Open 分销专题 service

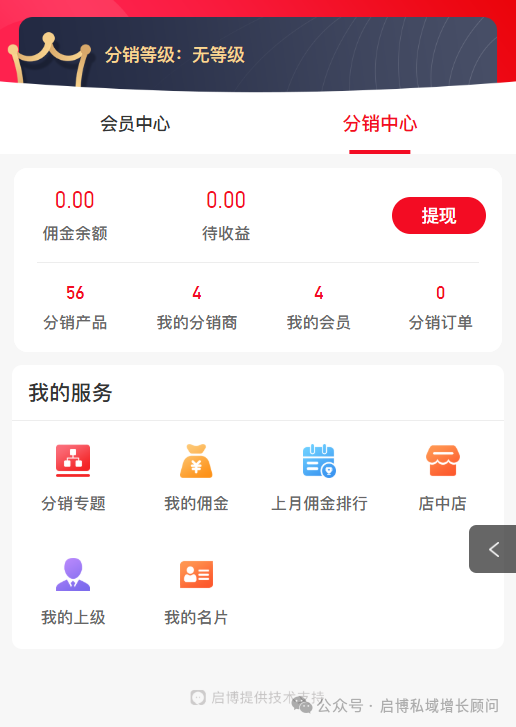point(73,478)
